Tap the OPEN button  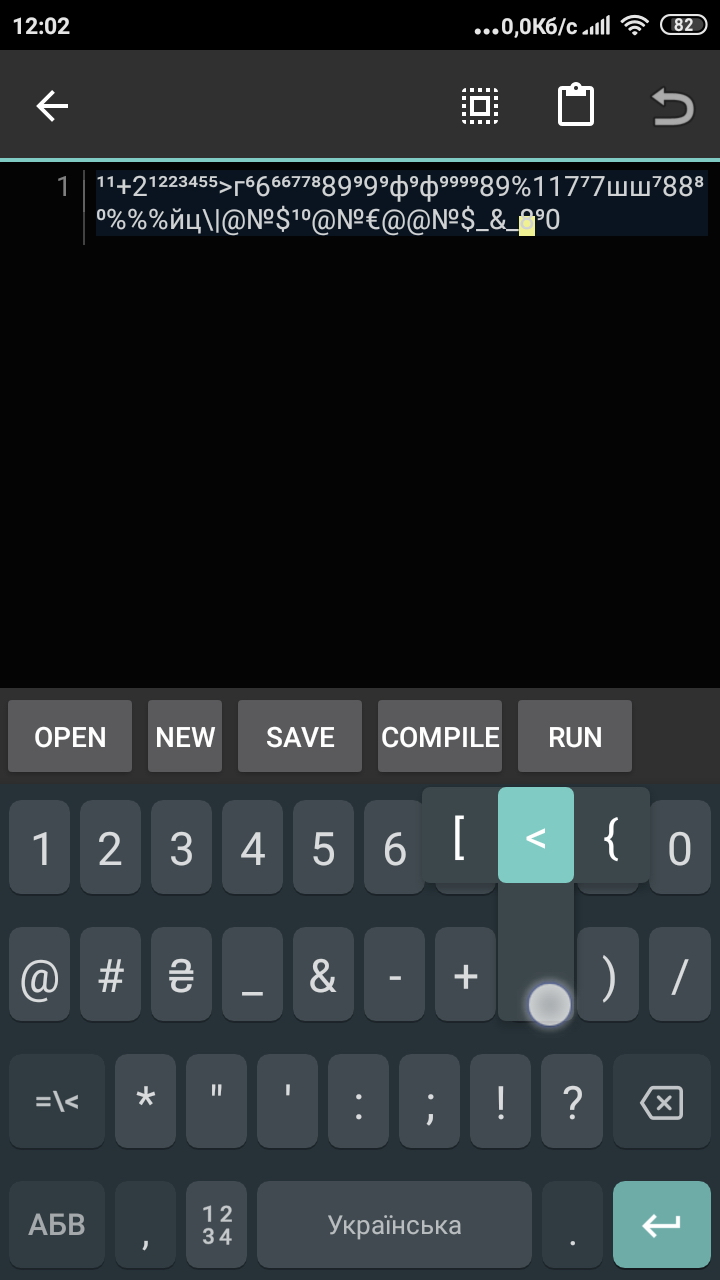coord(70,737)
